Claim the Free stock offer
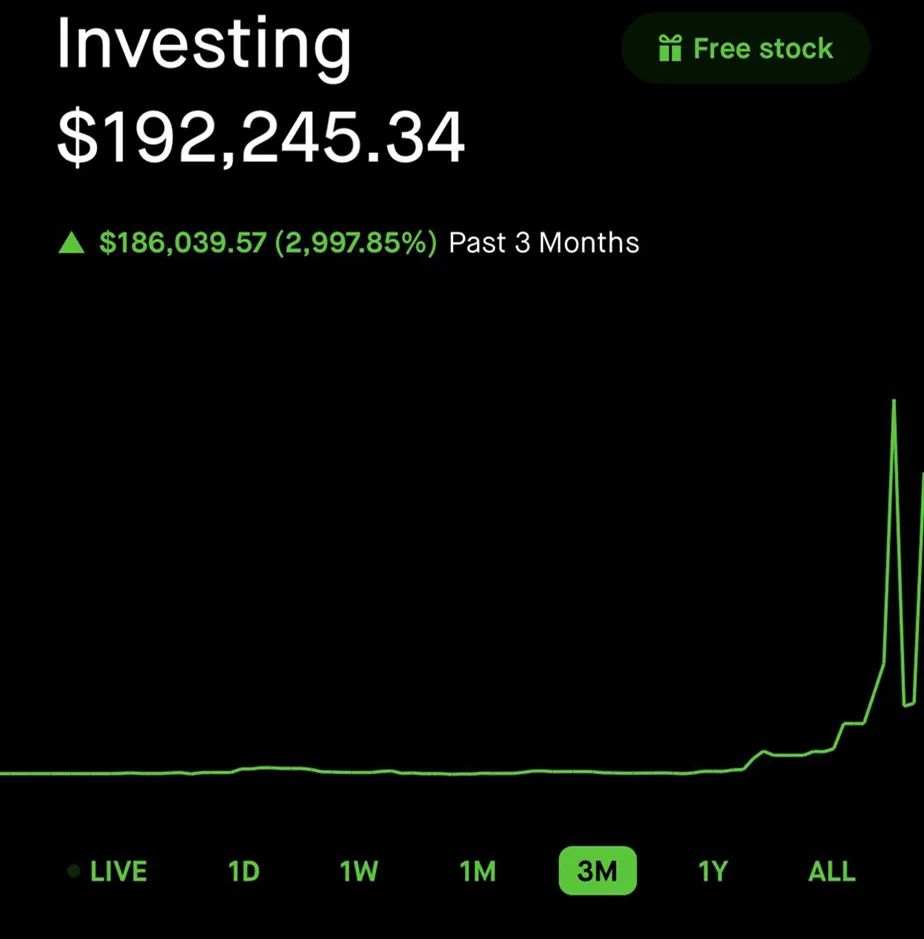 [x=746, y=48]
